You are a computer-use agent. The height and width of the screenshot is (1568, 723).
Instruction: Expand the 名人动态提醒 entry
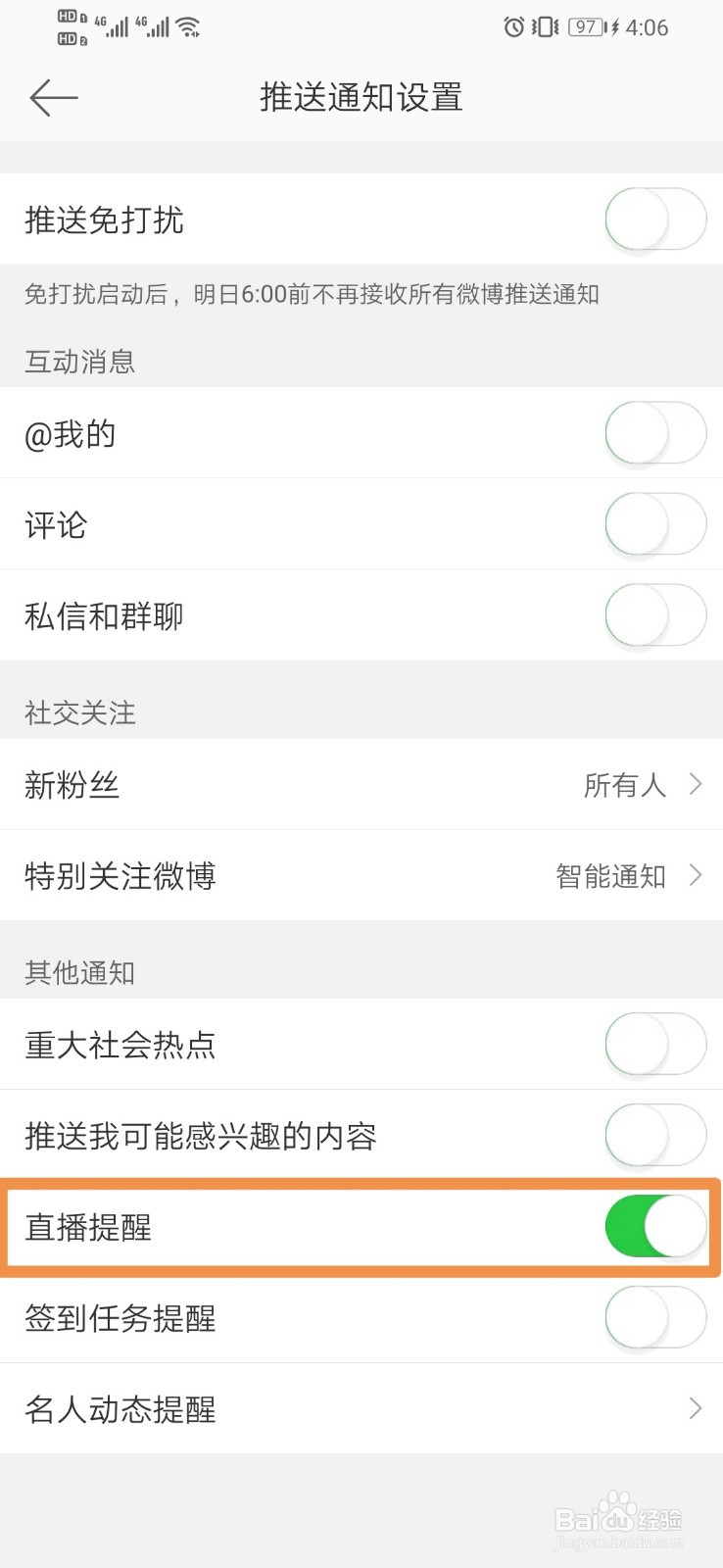696,1409
